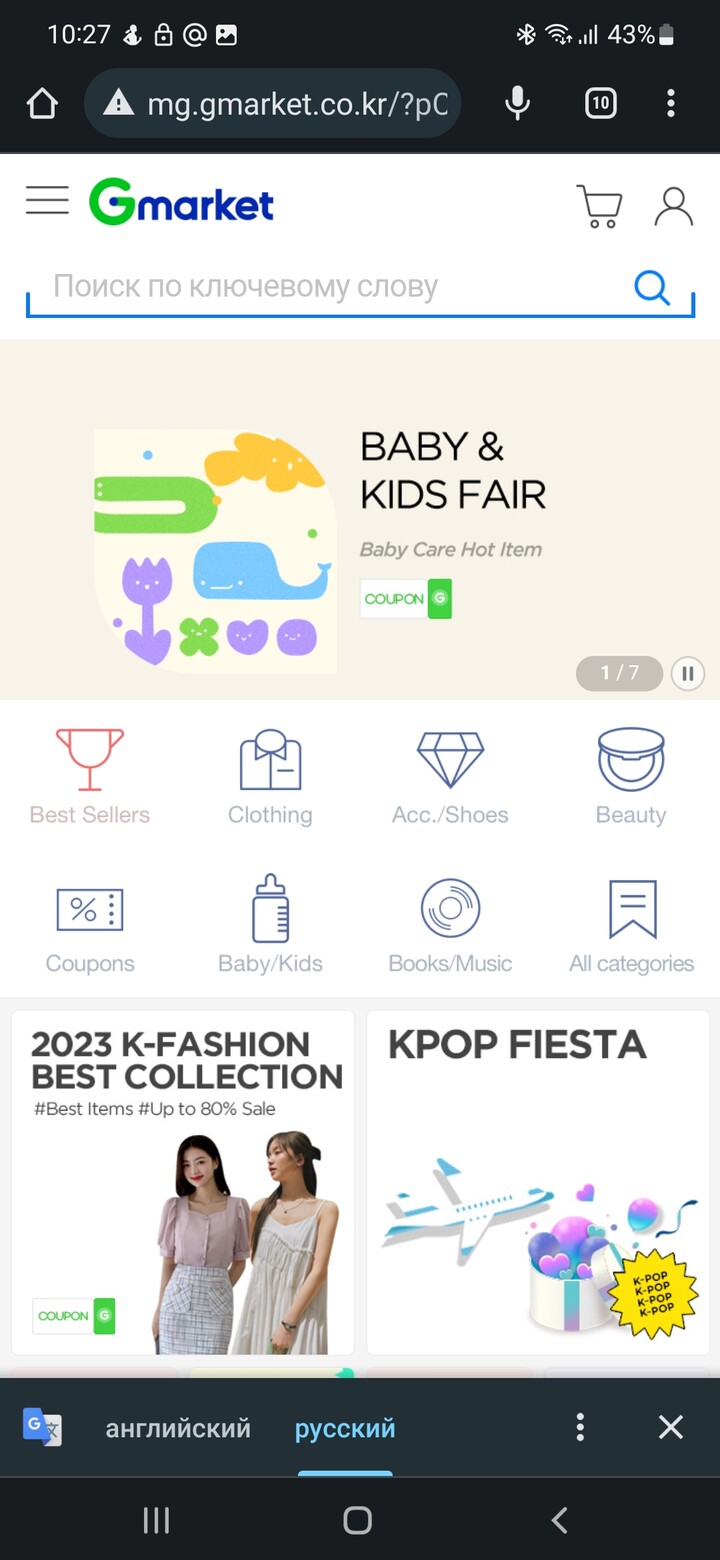Viewport: 720px width, 1560px height.
Task: Open the user account profile
Action: 673,205
